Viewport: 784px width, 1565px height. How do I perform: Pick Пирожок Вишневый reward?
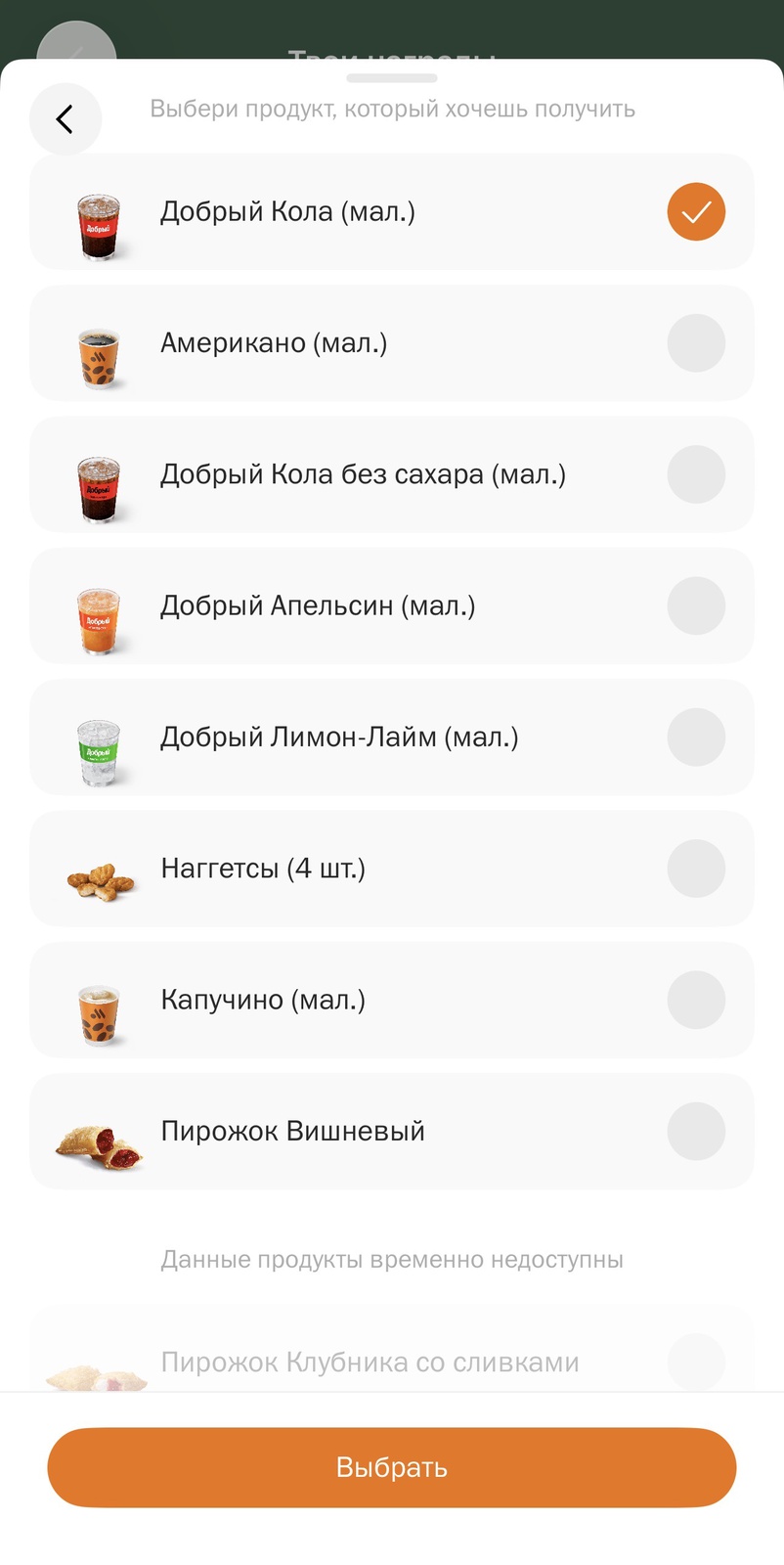coord(695,1131)
